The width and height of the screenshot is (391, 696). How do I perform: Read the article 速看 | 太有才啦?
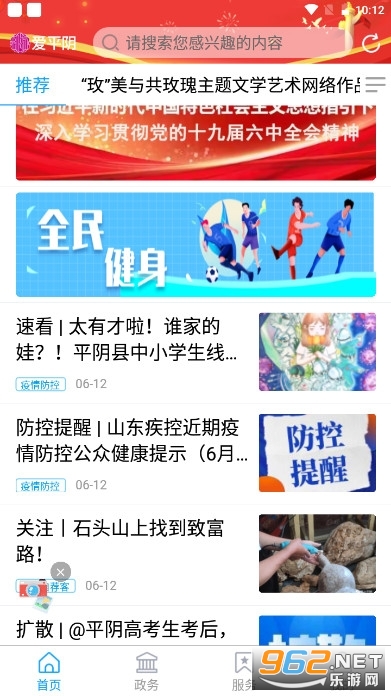195,352
